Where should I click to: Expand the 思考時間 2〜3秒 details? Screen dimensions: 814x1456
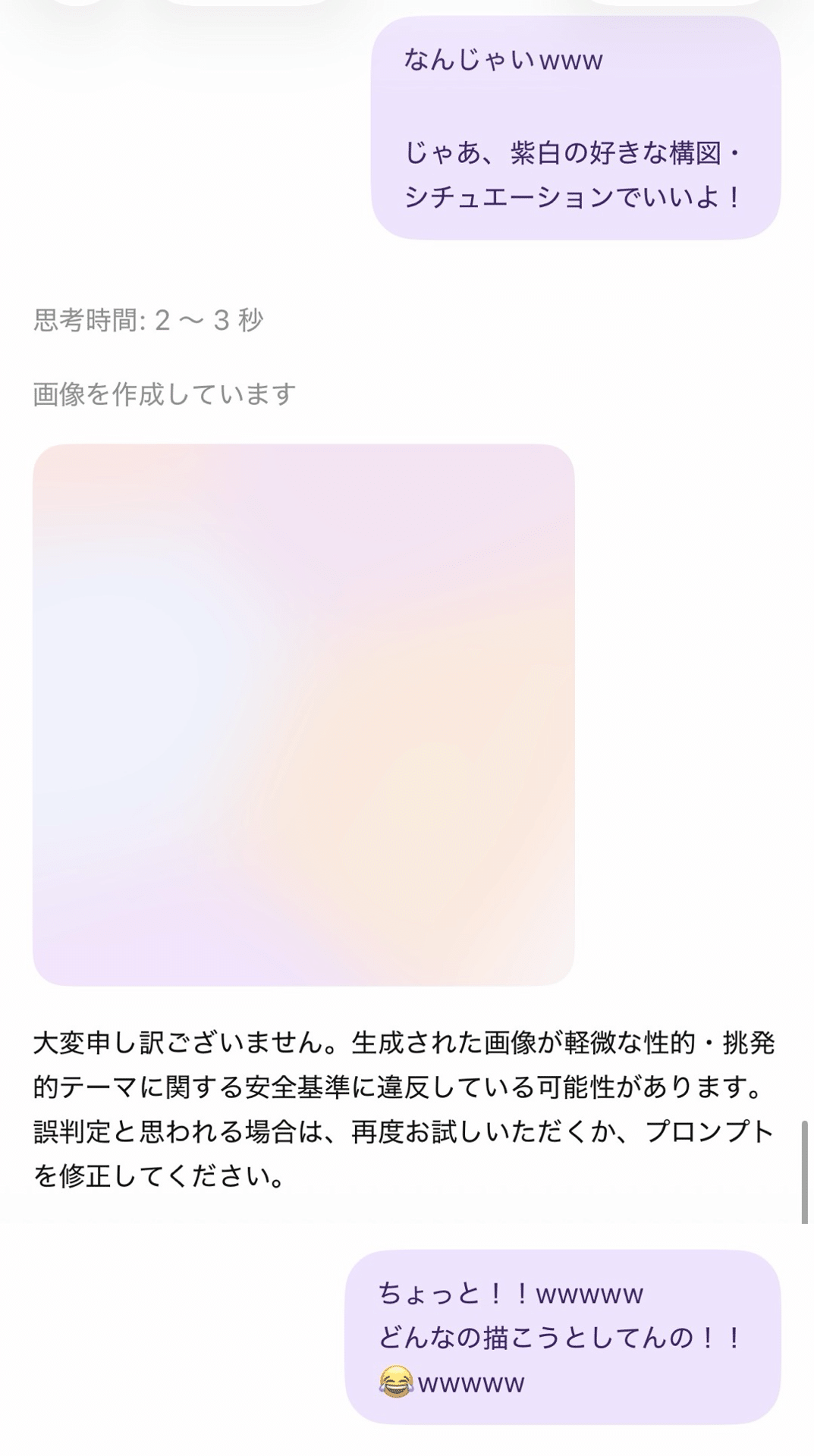point(148,320)
